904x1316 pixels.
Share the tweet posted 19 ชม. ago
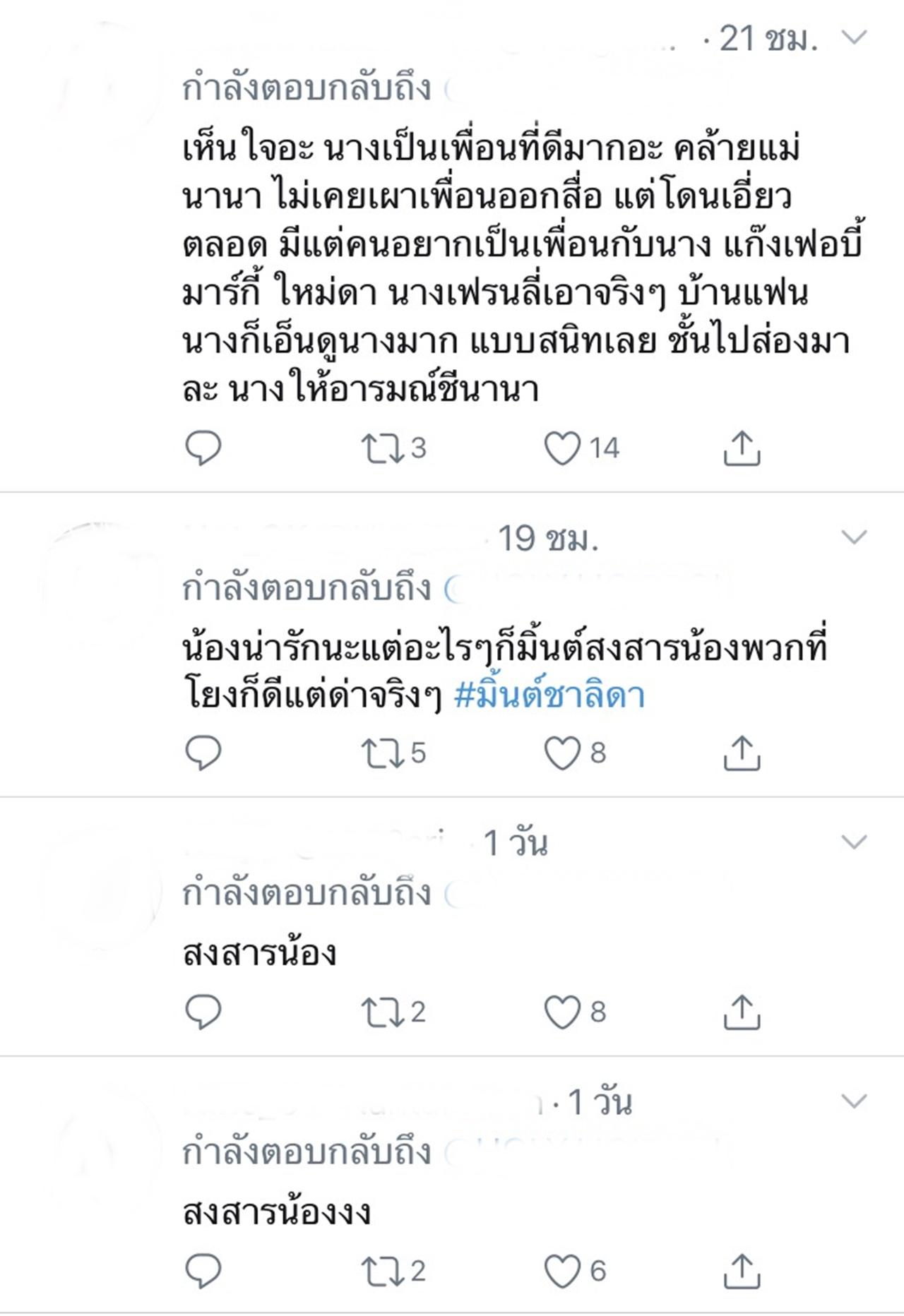click(x=742, y=753)
